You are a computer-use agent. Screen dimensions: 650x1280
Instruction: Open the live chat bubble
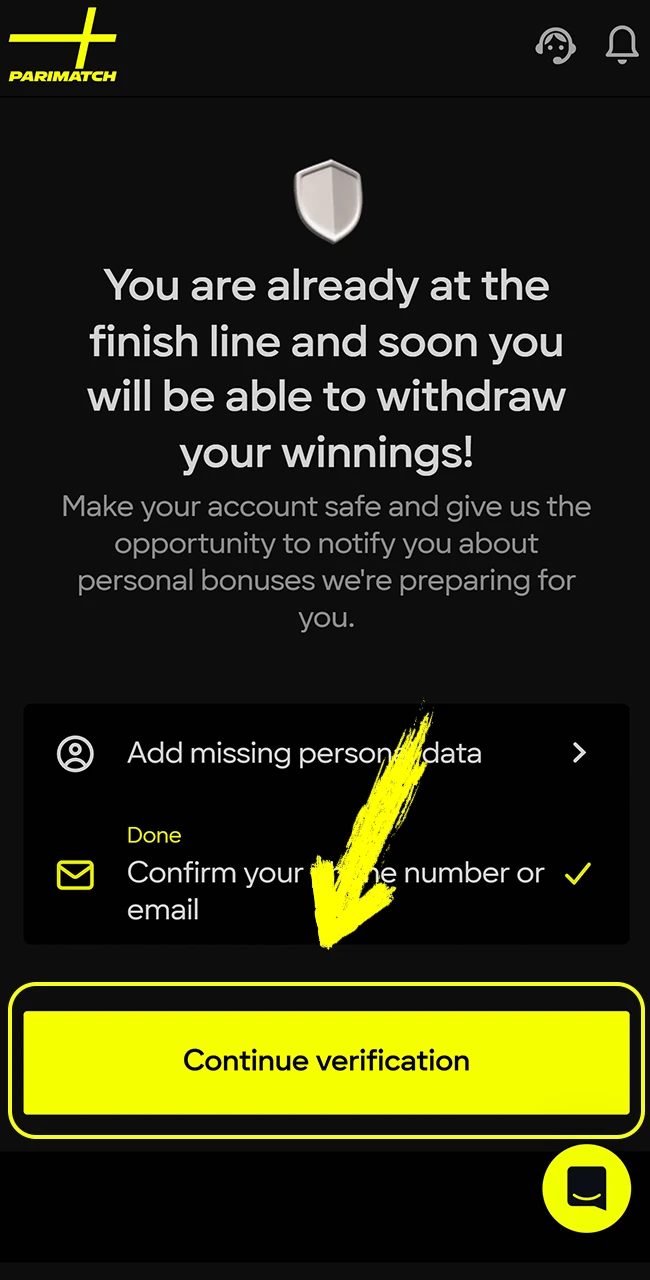[x=586, y=1188]
